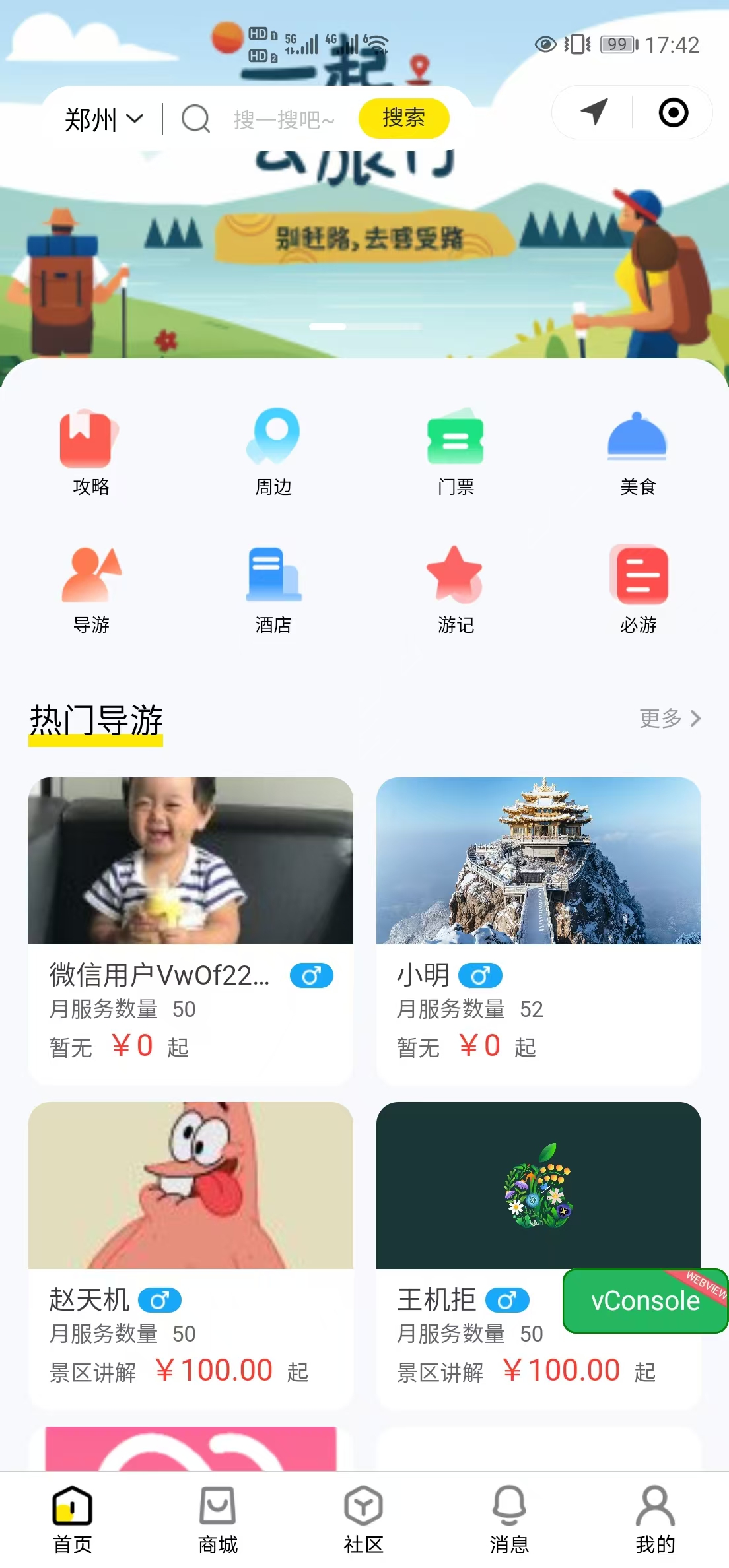The height and width of the screenshot is (1568, 729).
Task: Open the 必游 must-visit category
Action: [x=638, y=590]
